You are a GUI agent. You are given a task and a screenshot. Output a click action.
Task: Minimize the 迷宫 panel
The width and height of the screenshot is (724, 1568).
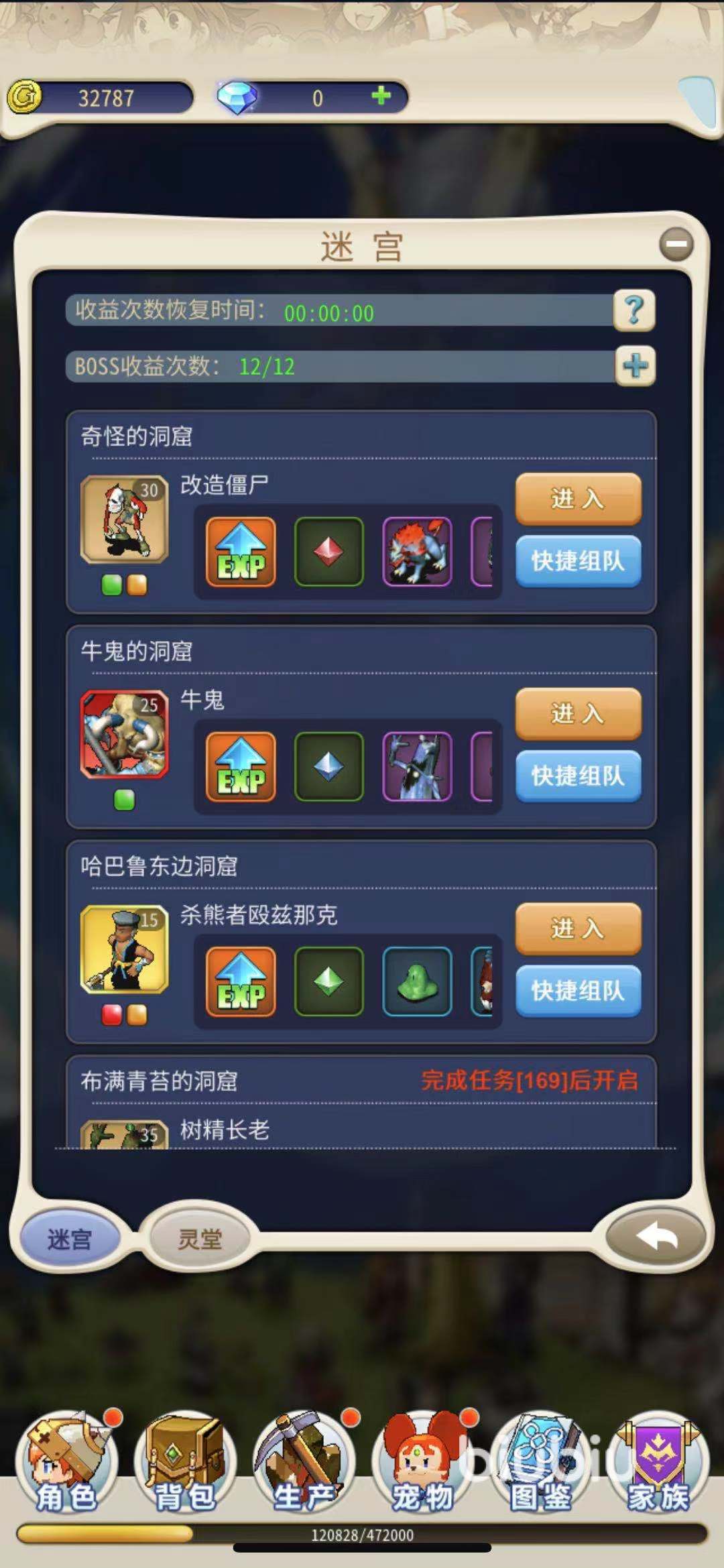(675, 244)
